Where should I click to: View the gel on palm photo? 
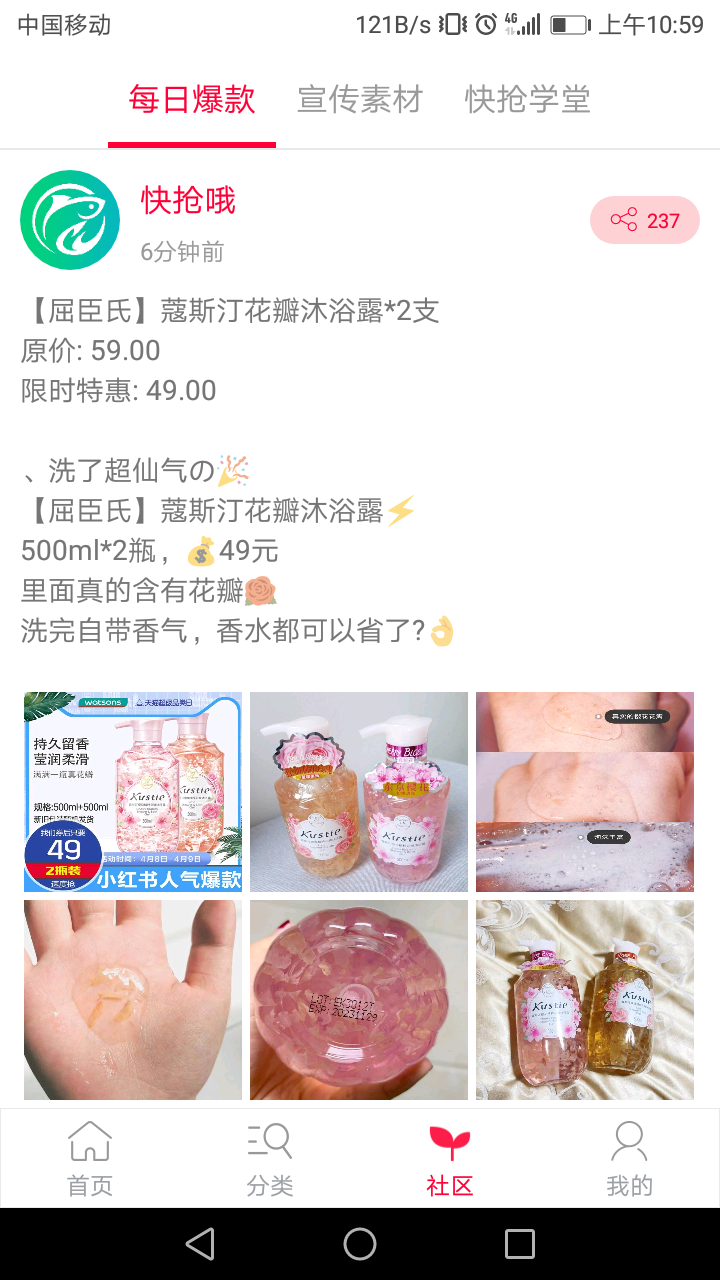(x=133, y=999)
